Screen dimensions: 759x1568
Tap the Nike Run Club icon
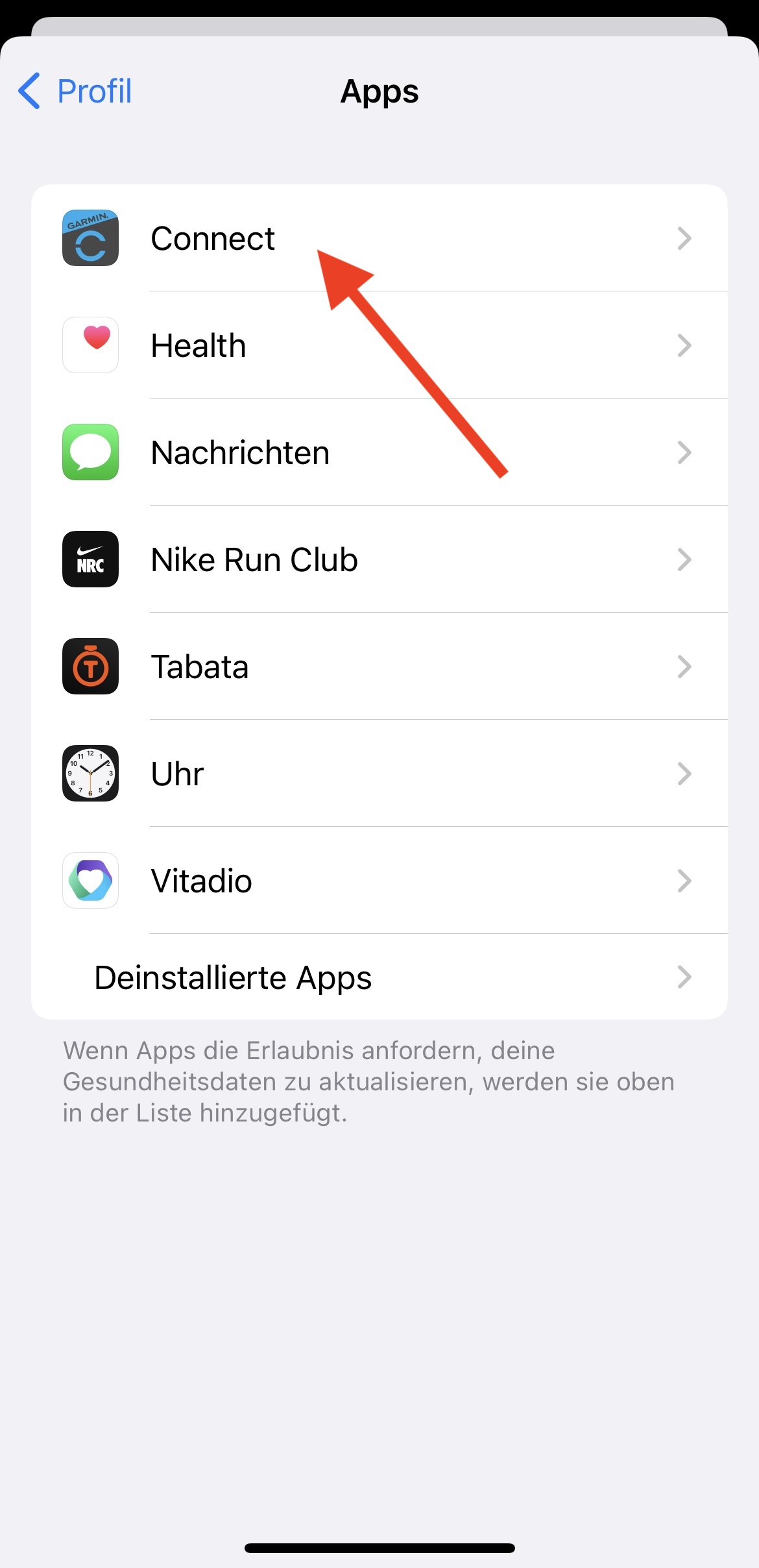tap(90, 559)
